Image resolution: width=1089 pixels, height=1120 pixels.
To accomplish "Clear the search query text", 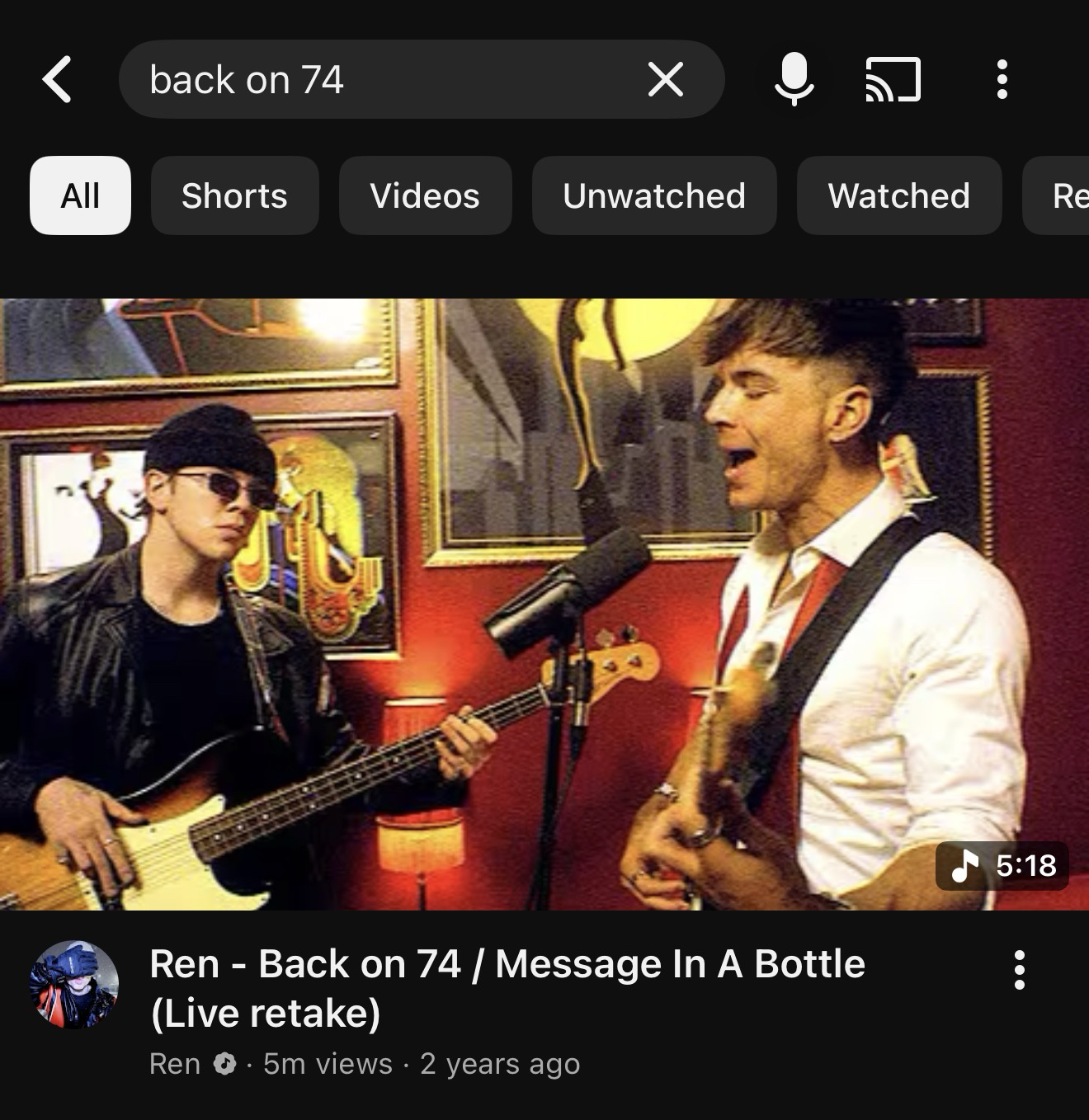I will coord(665,79).
